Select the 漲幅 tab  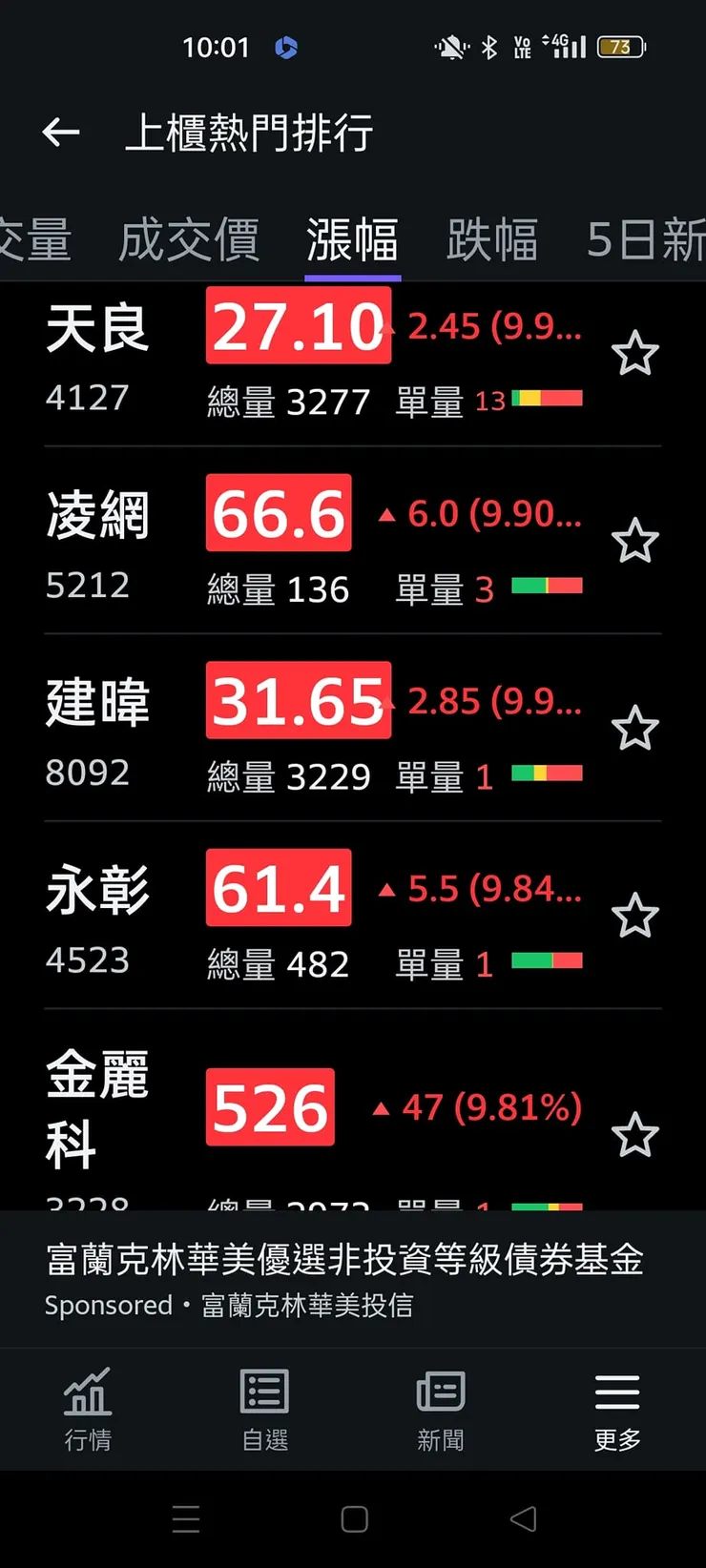[352, 239]
